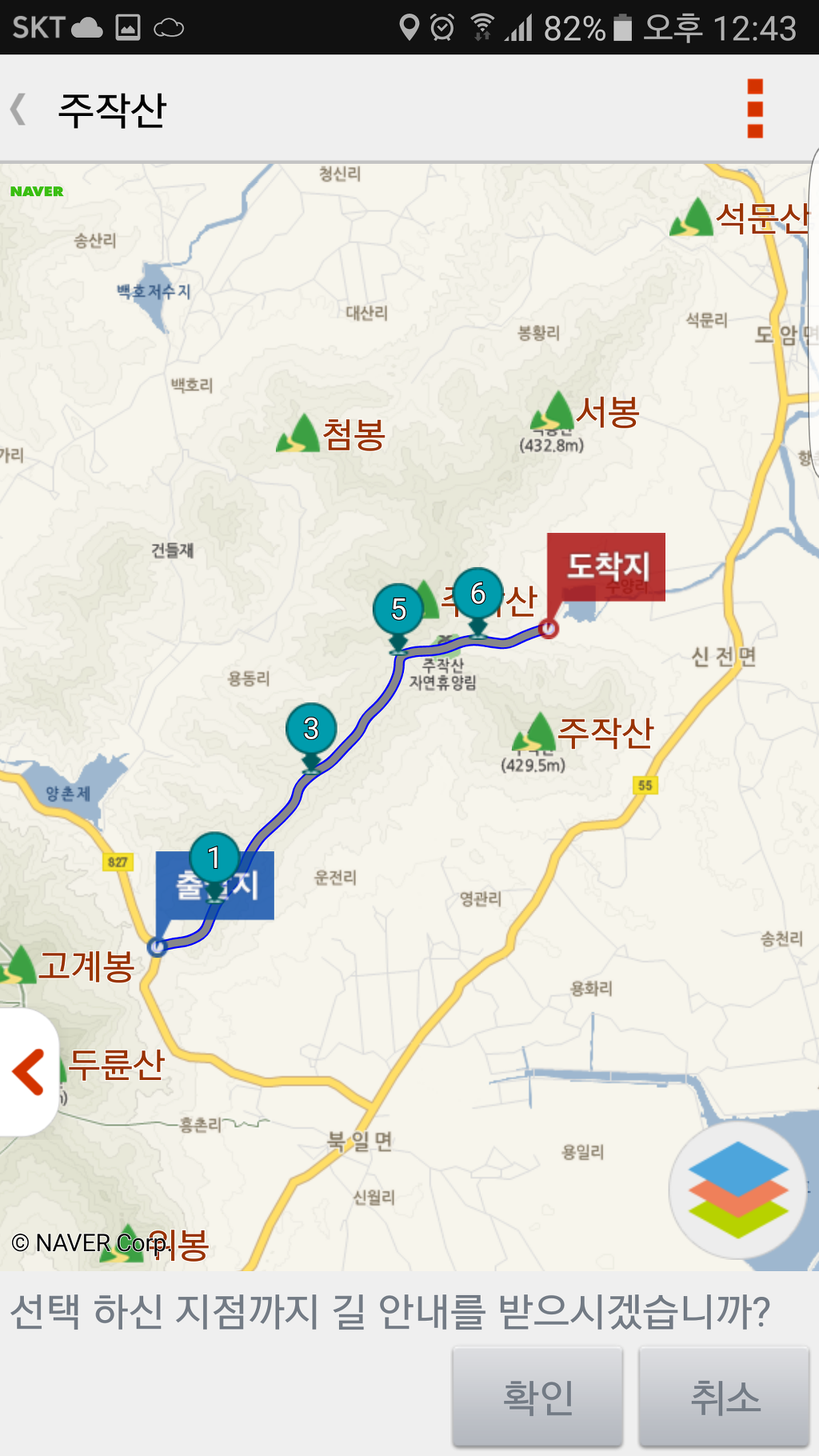Select waypoint marker 1 on the route
The image size is (819, 1456).
coord(214,858)
